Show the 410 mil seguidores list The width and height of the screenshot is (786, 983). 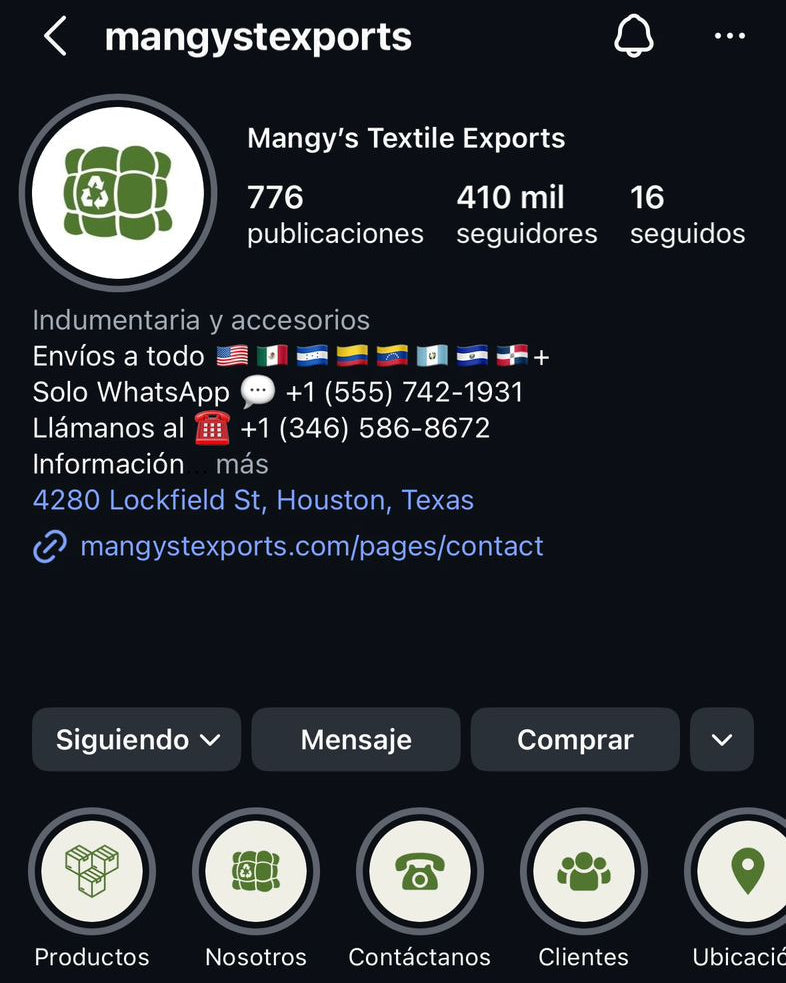pos(526,214)
